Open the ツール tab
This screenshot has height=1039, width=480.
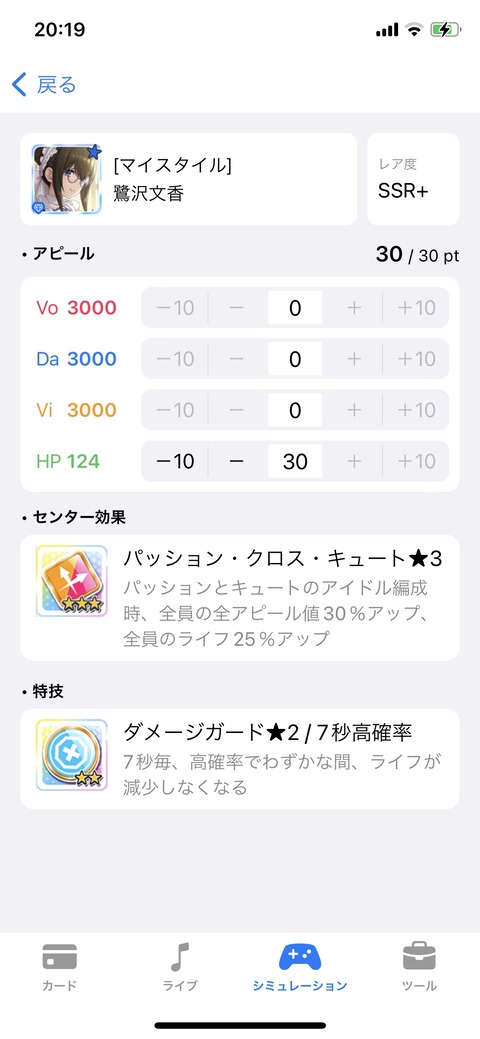point(419,967)
